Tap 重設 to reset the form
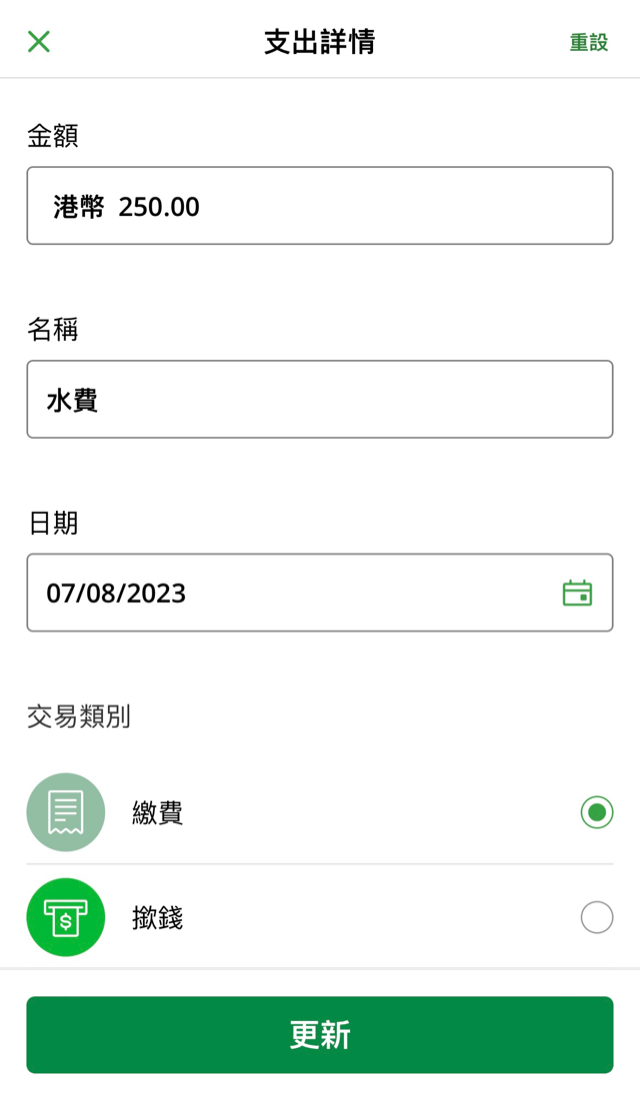 pos(588,42)
